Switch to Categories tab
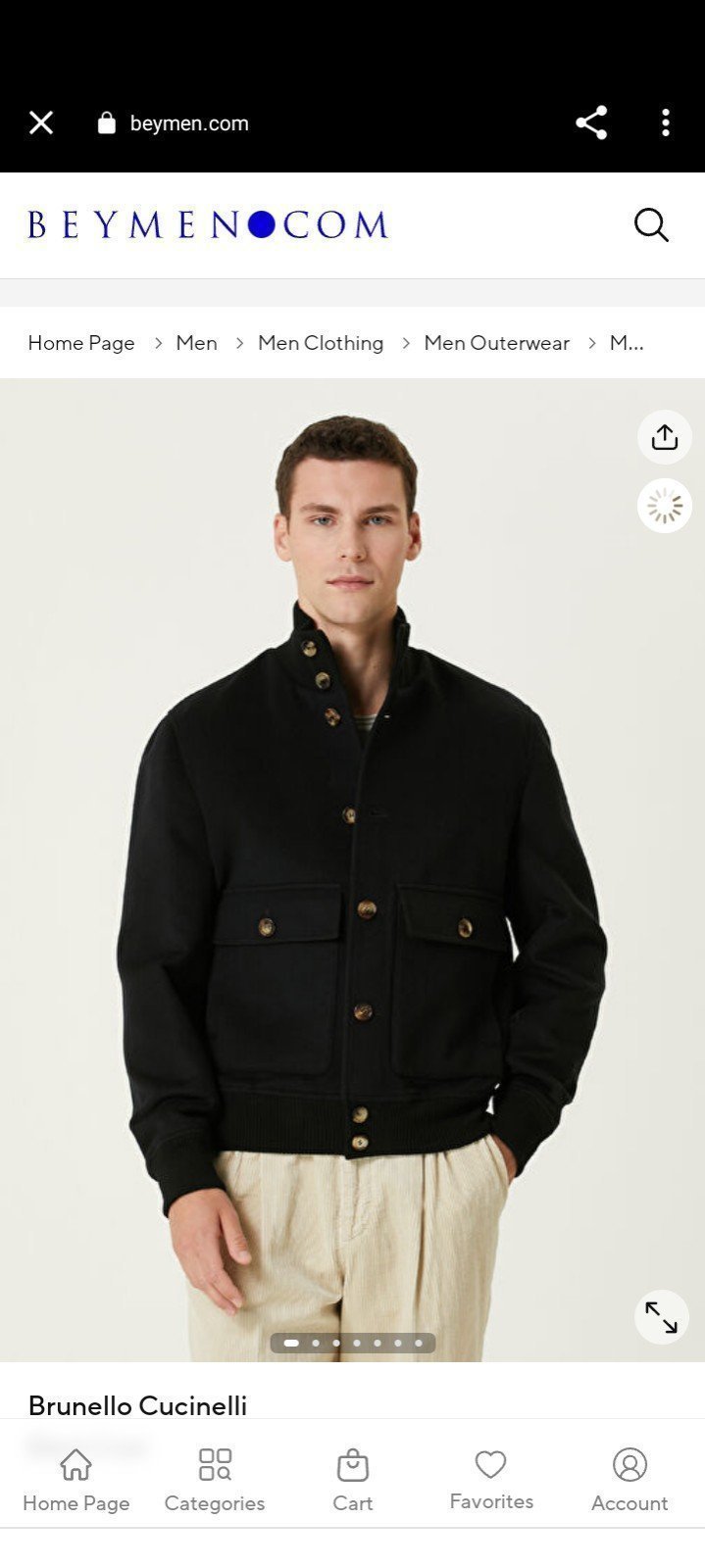705x1568 pixels. (x=215, y=1481)
